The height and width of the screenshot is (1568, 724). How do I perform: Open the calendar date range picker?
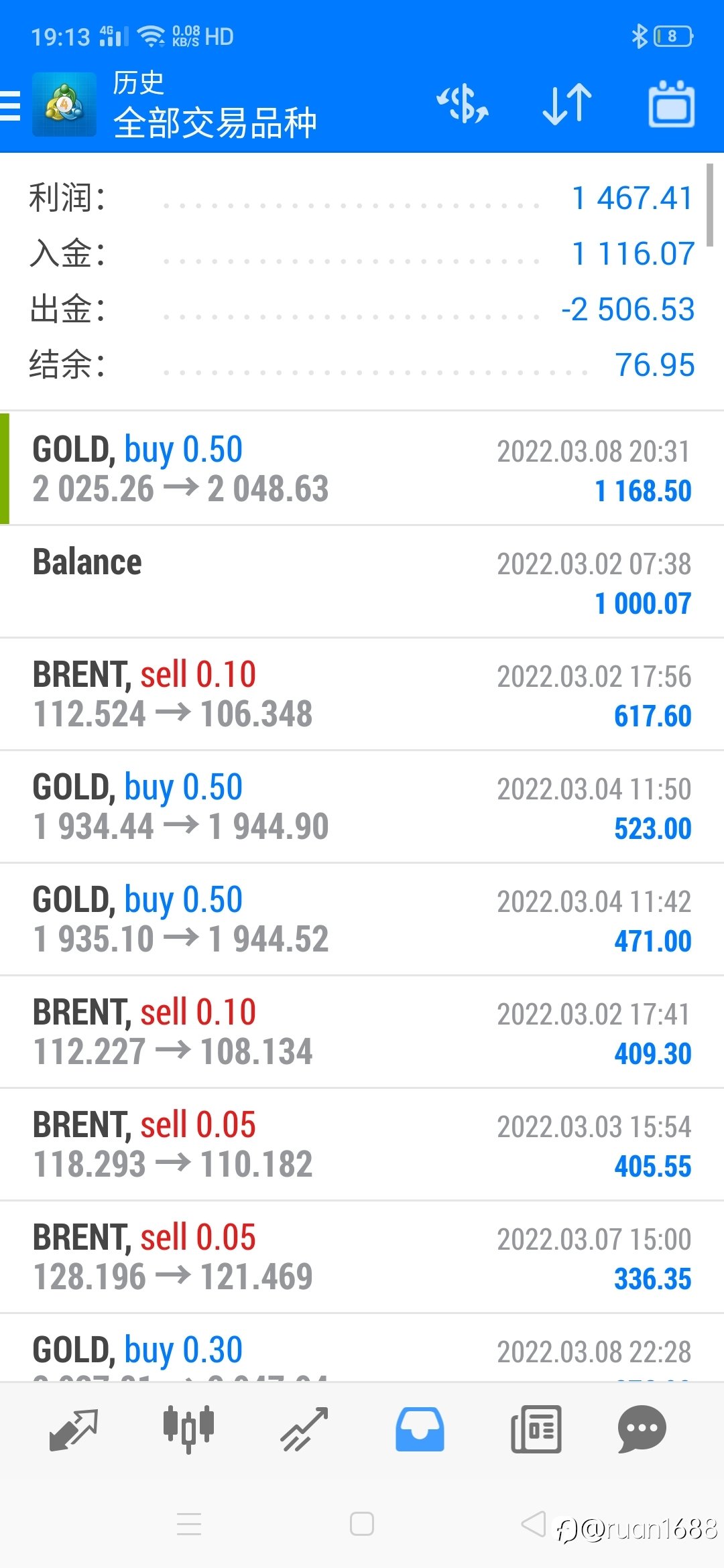pos(671,104)
